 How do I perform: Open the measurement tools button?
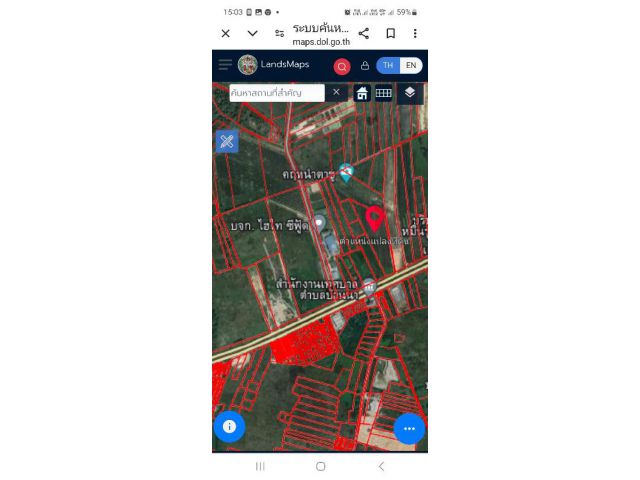[x=227, y=141]
